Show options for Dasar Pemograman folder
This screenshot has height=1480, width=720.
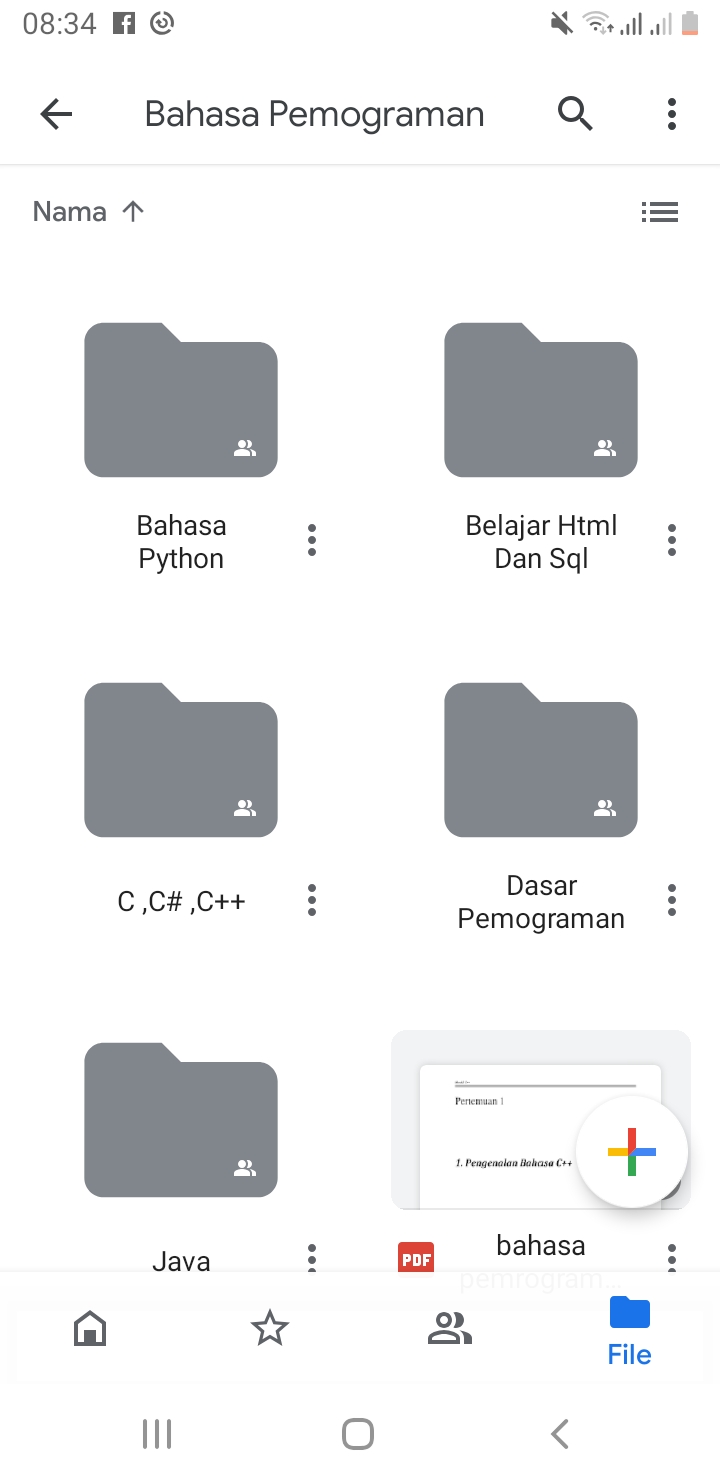671,900
